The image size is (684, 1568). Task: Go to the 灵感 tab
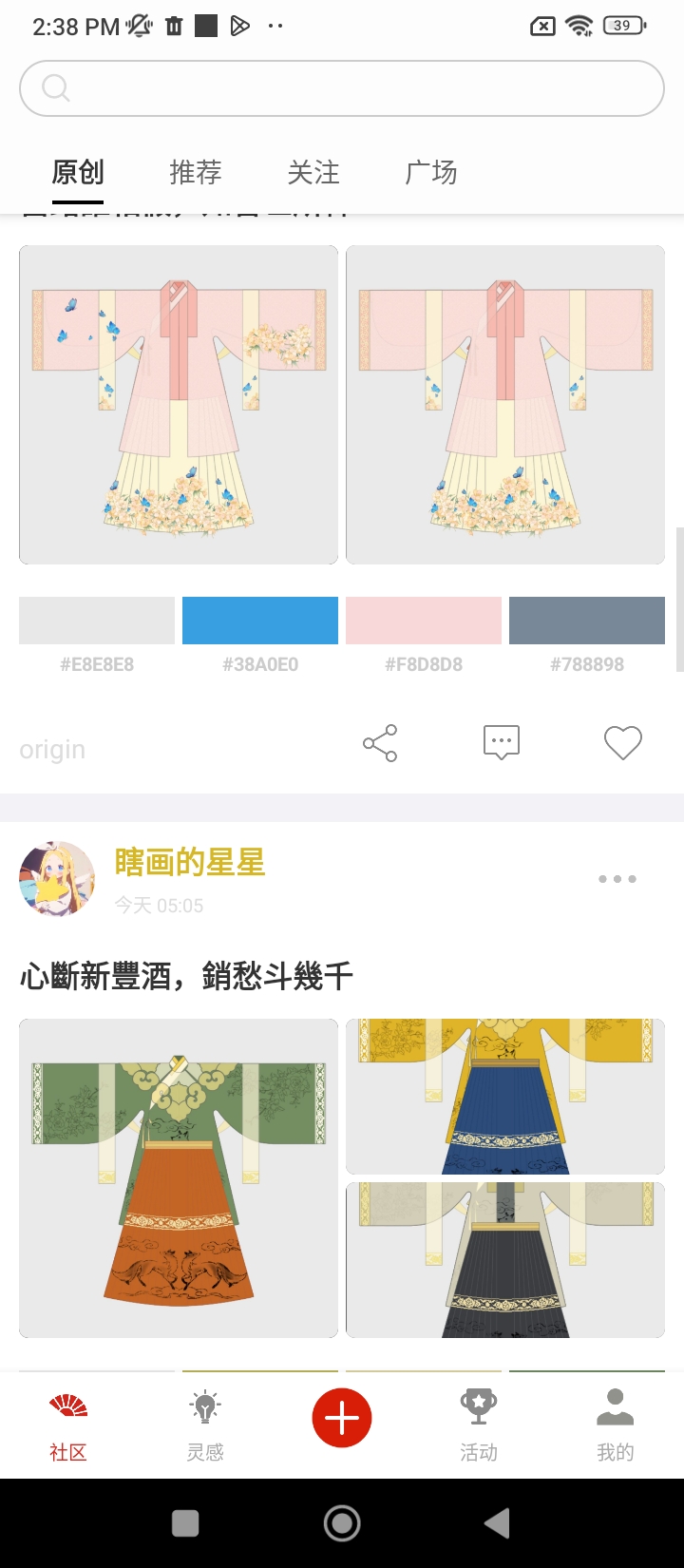pos(205,1425)
